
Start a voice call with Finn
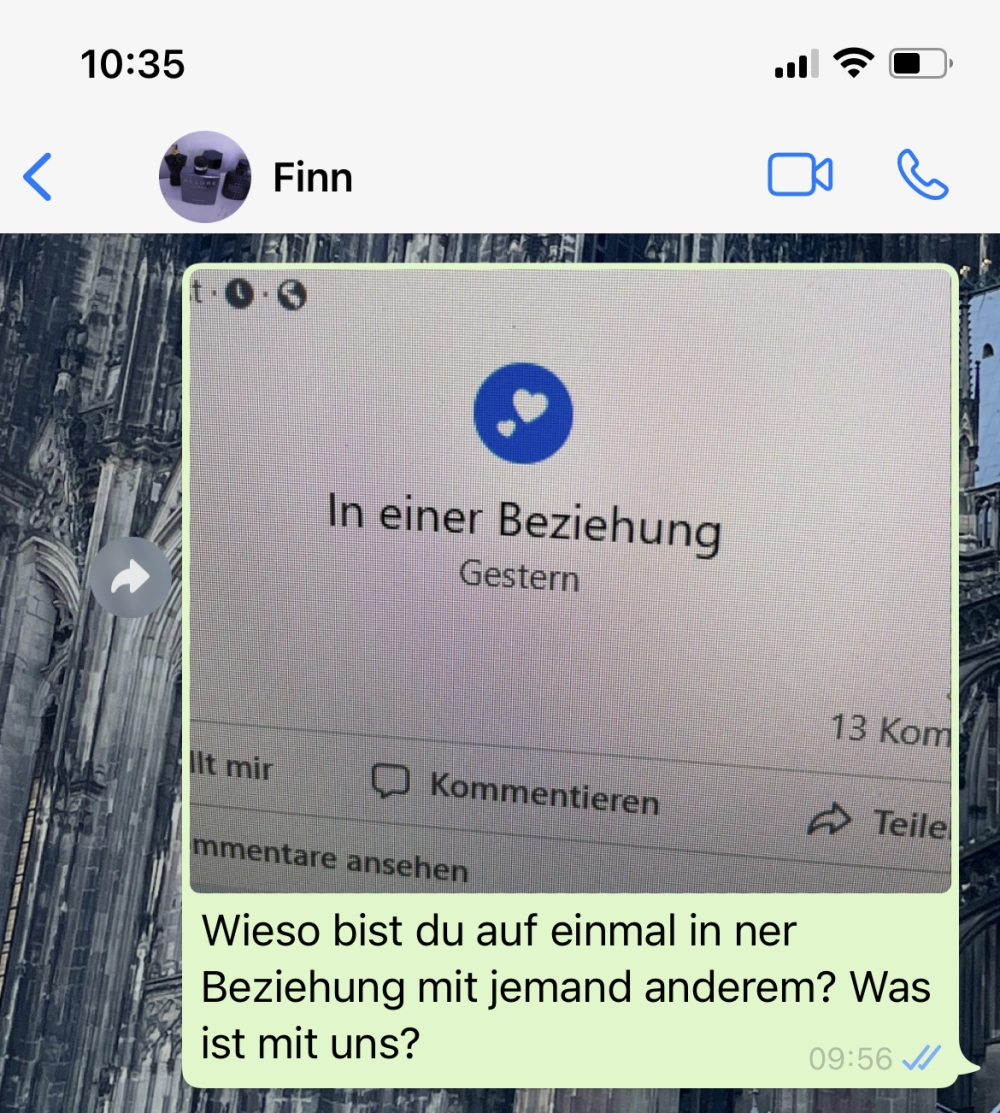pyautogui.click(x=922, y=176)
